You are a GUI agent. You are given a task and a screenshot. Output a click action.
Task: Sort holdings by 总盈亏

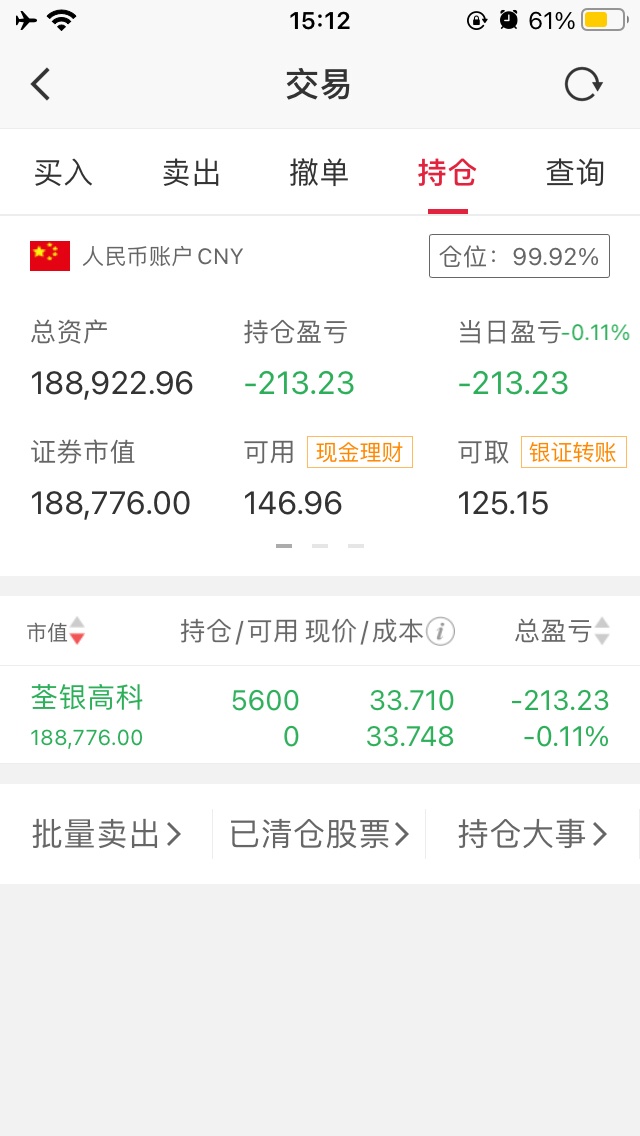562,632
